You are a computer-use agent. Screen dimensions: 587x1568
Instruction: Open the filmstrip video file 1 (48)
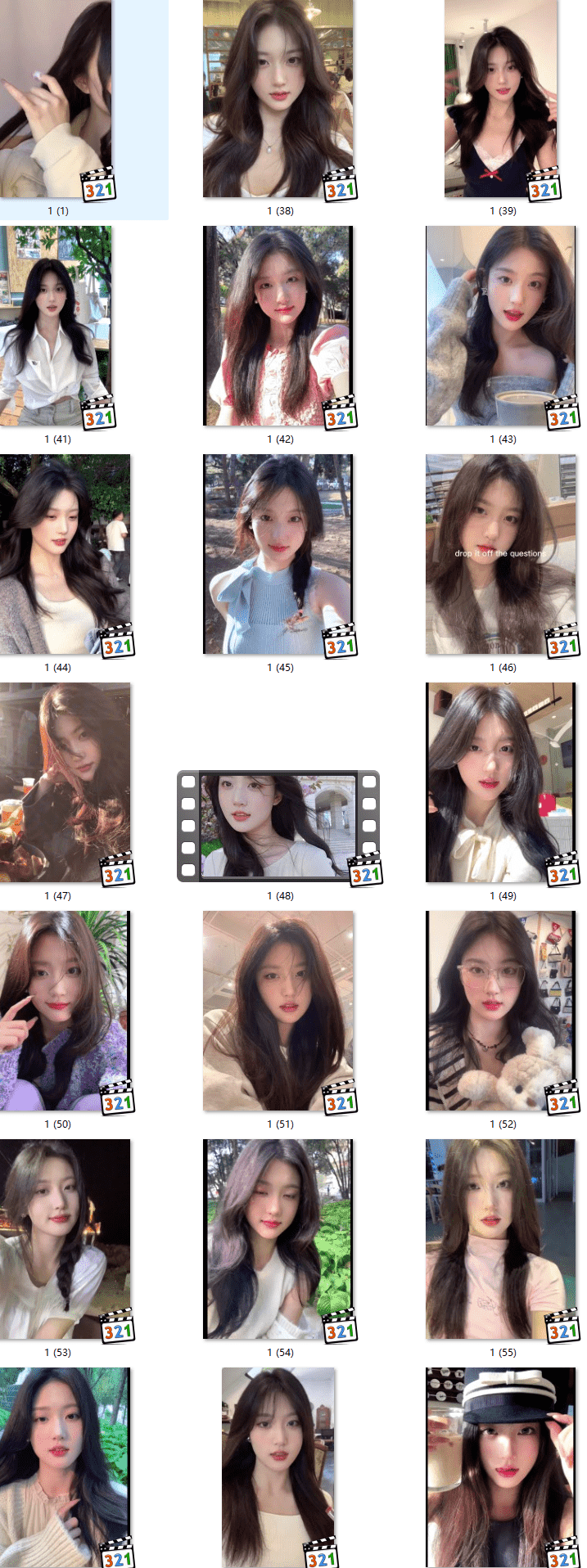[x=278, y=825]
